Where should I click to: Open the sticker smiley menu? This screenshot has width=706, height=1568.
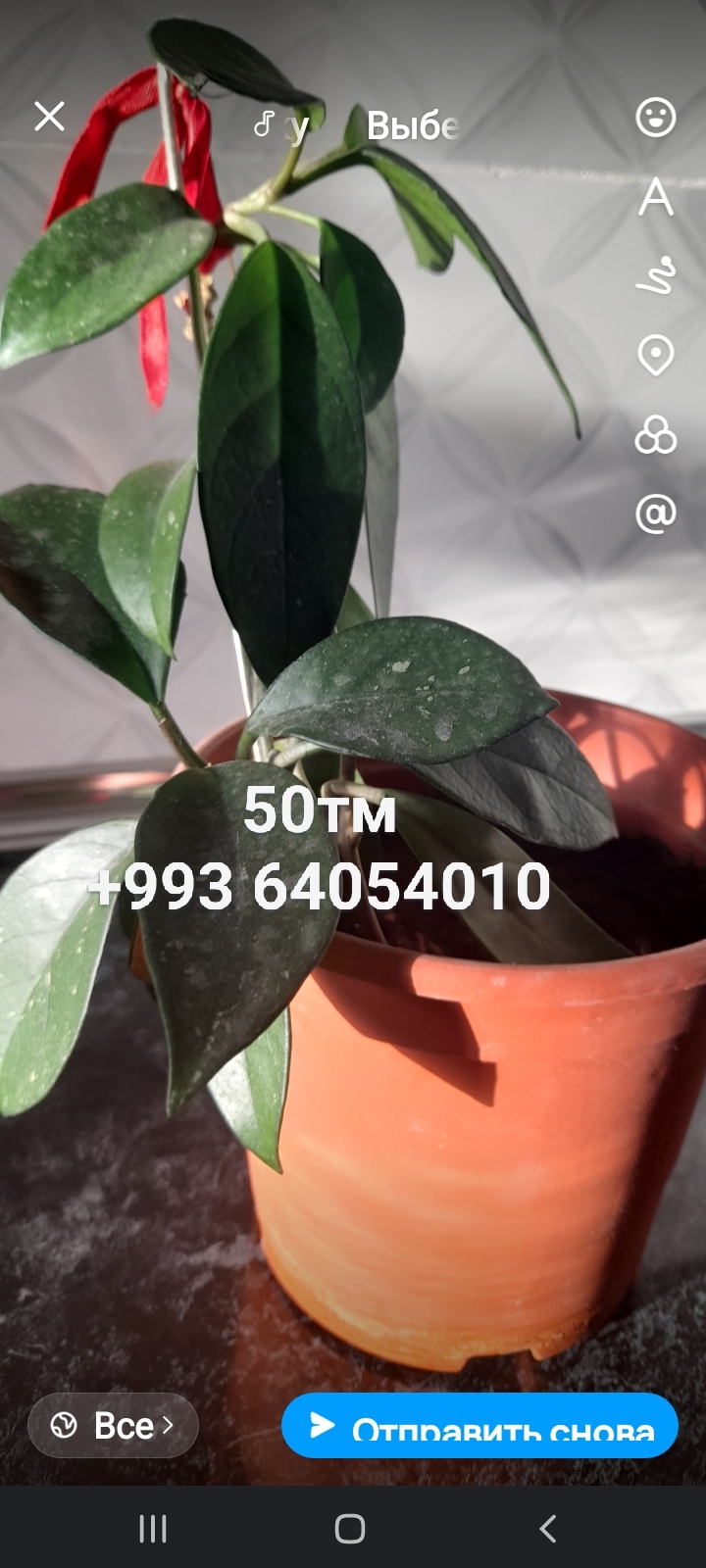(655, 118)
